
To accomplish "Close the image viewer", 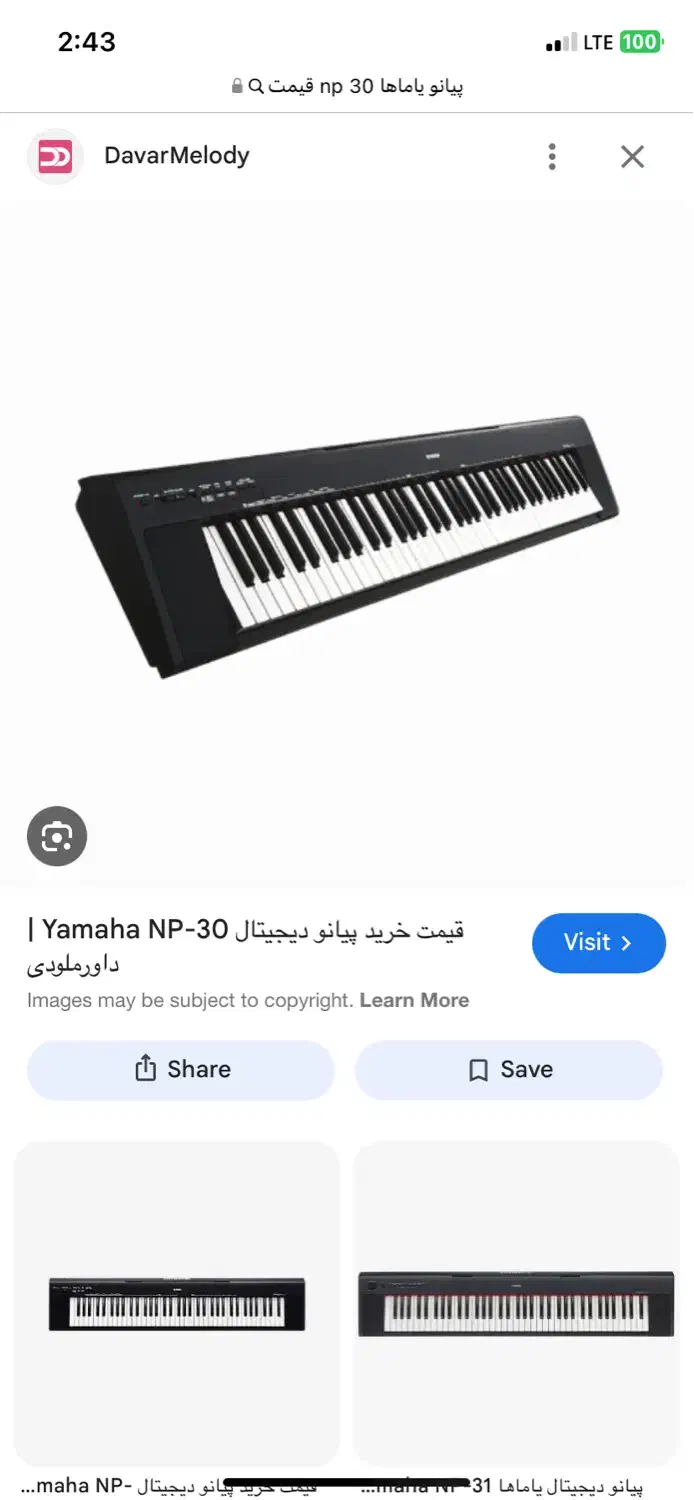I will click(x=632, y=156).
